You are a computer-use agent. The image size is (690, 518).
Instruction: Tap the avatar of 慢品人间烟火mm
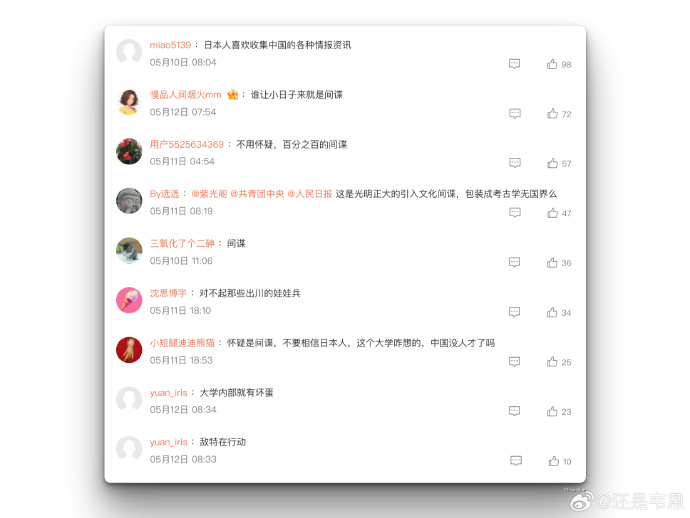click(129, 101)
